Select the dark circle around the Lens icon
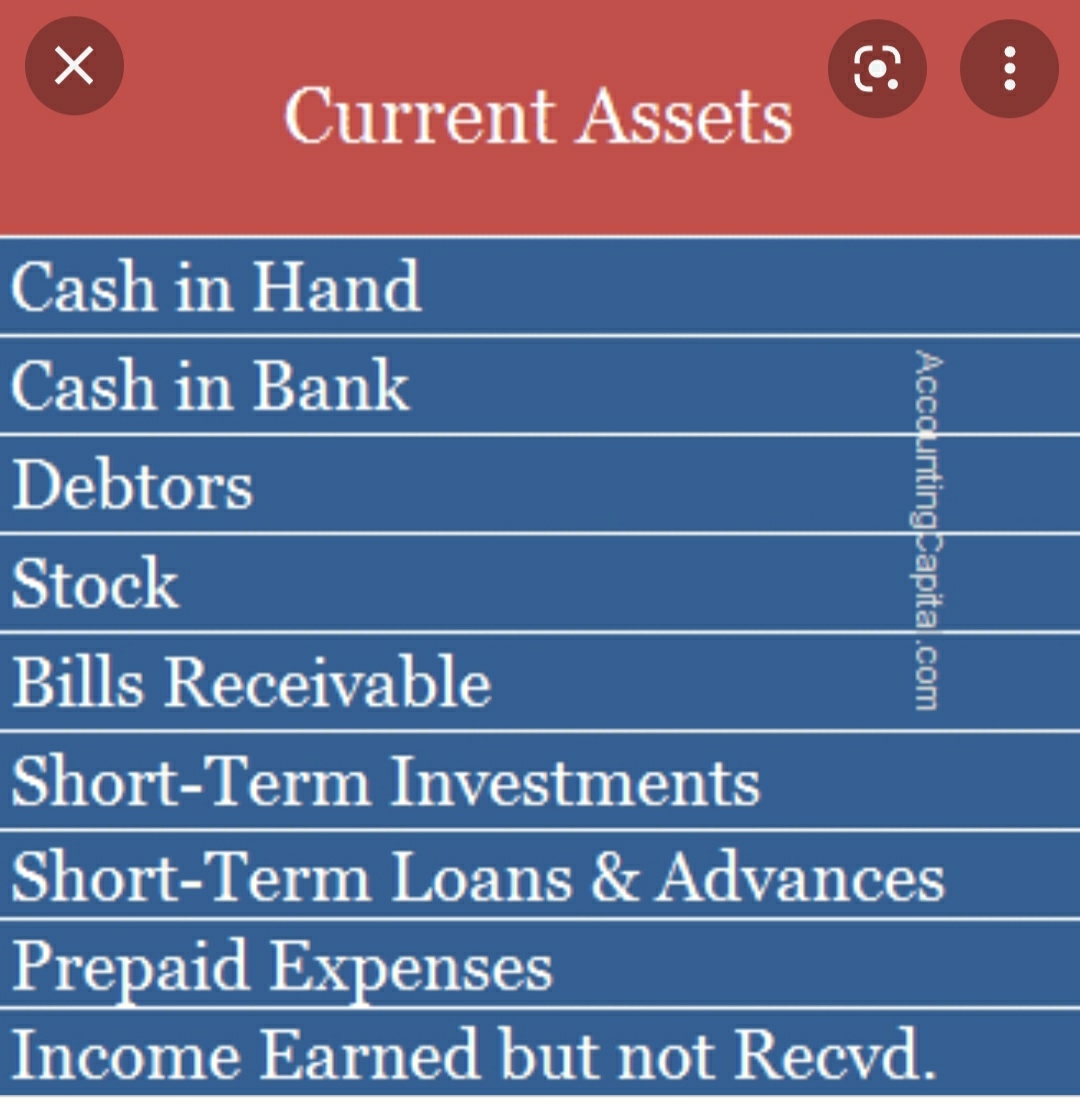 (876, 66)
